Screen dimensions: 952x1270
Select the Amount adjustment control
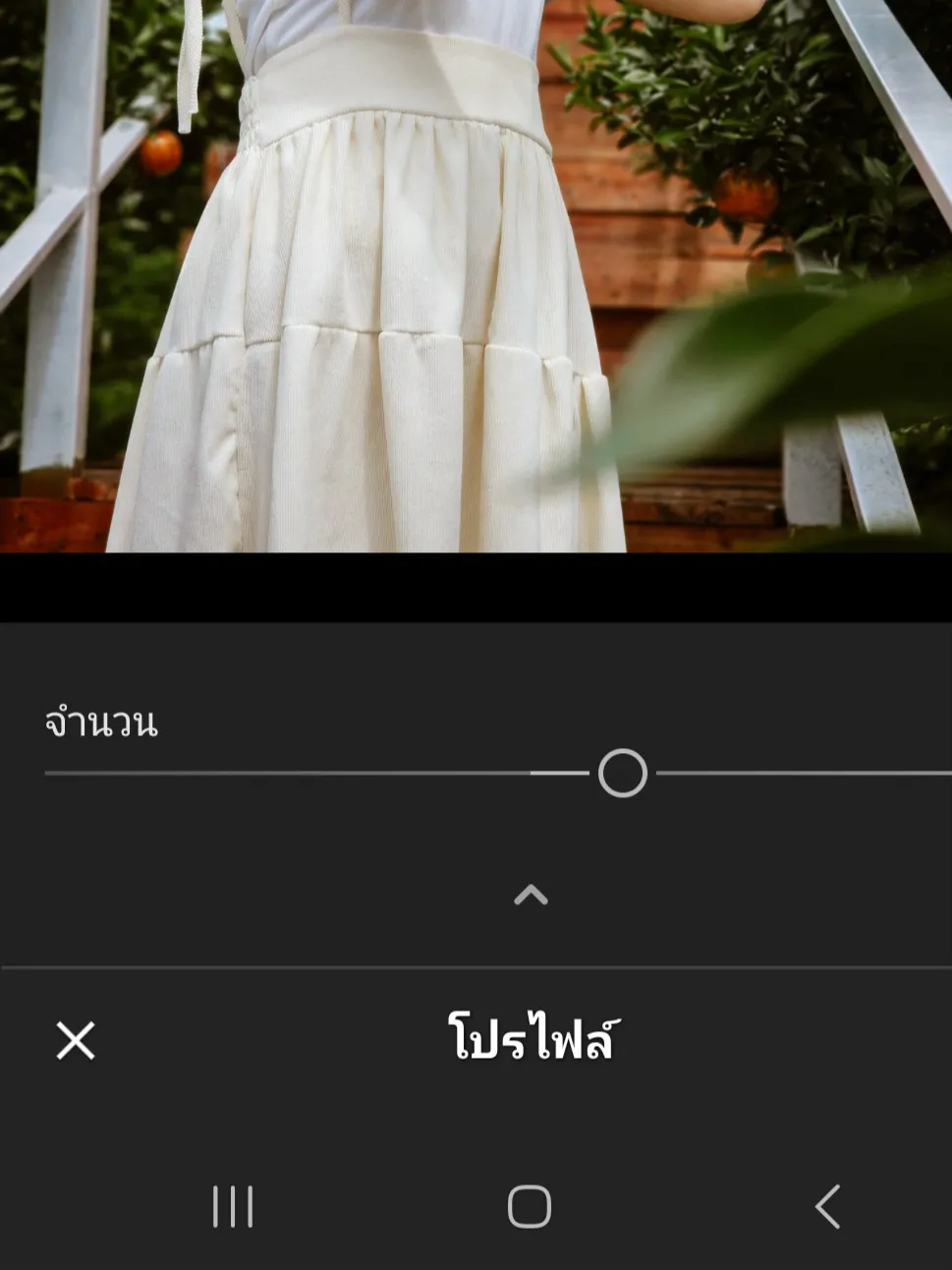pos(622,774)
